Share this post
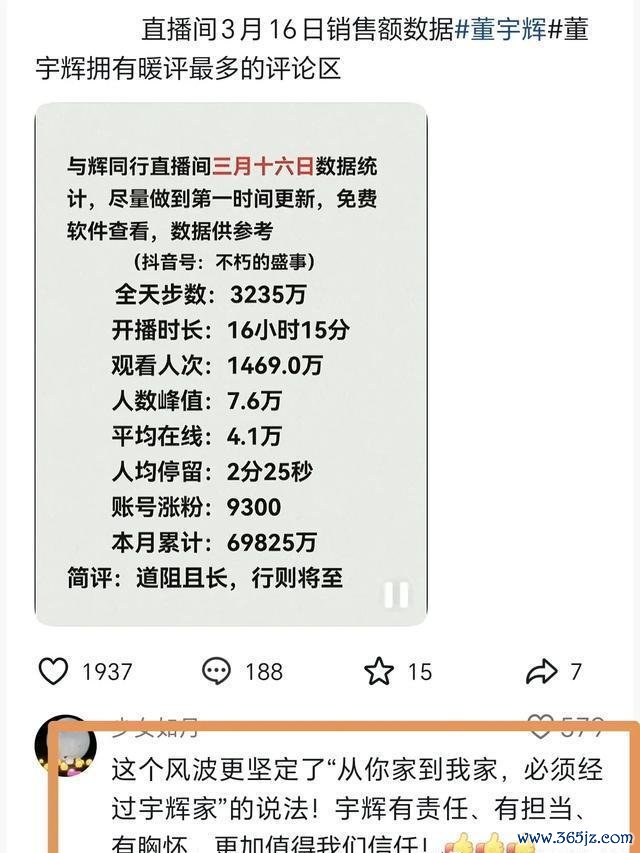 coord(541,671)
